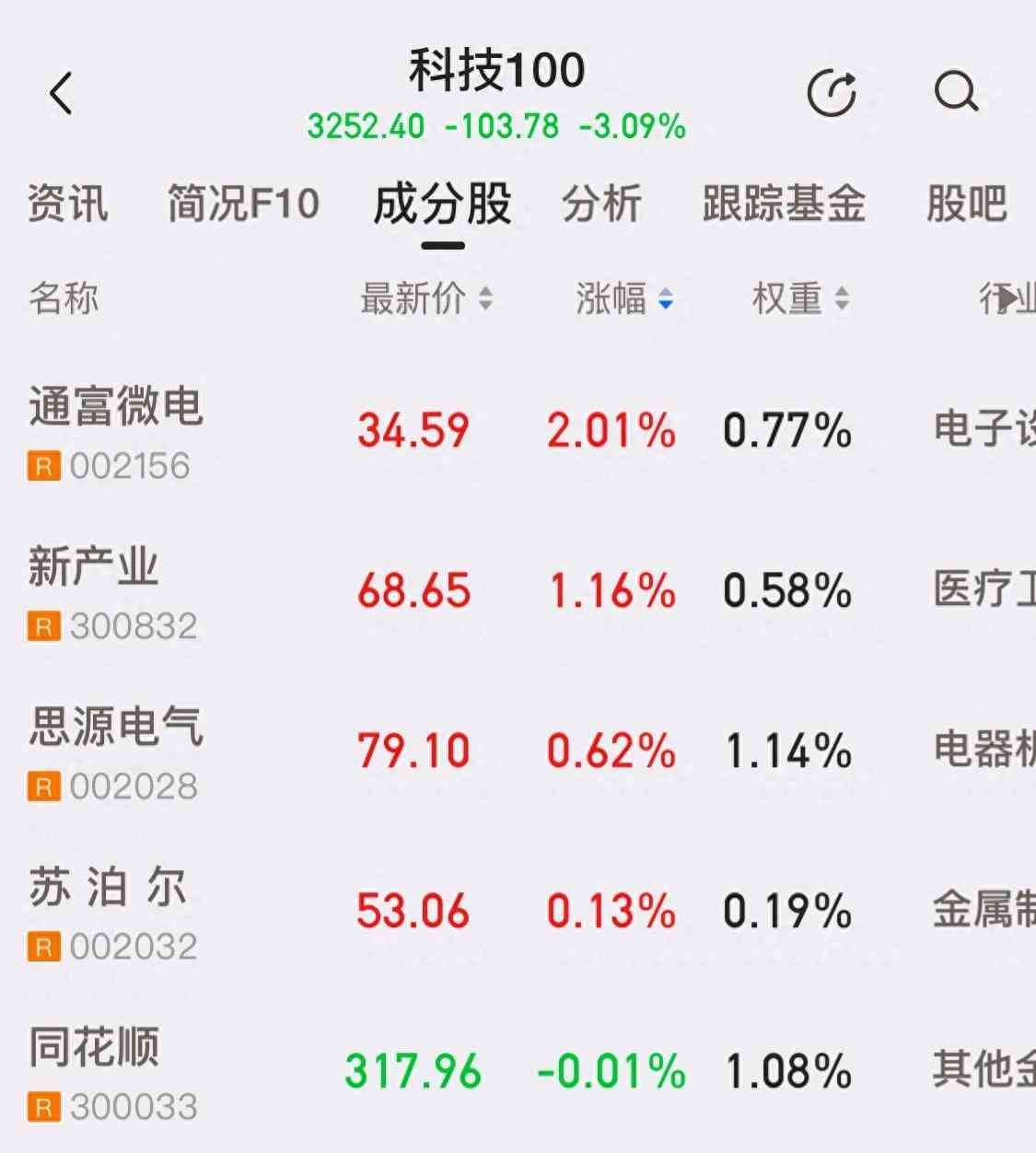The width and height of the screenshot is (1036, 1153).
Task: Open the 分析 tab
Action: click(601, 204)
